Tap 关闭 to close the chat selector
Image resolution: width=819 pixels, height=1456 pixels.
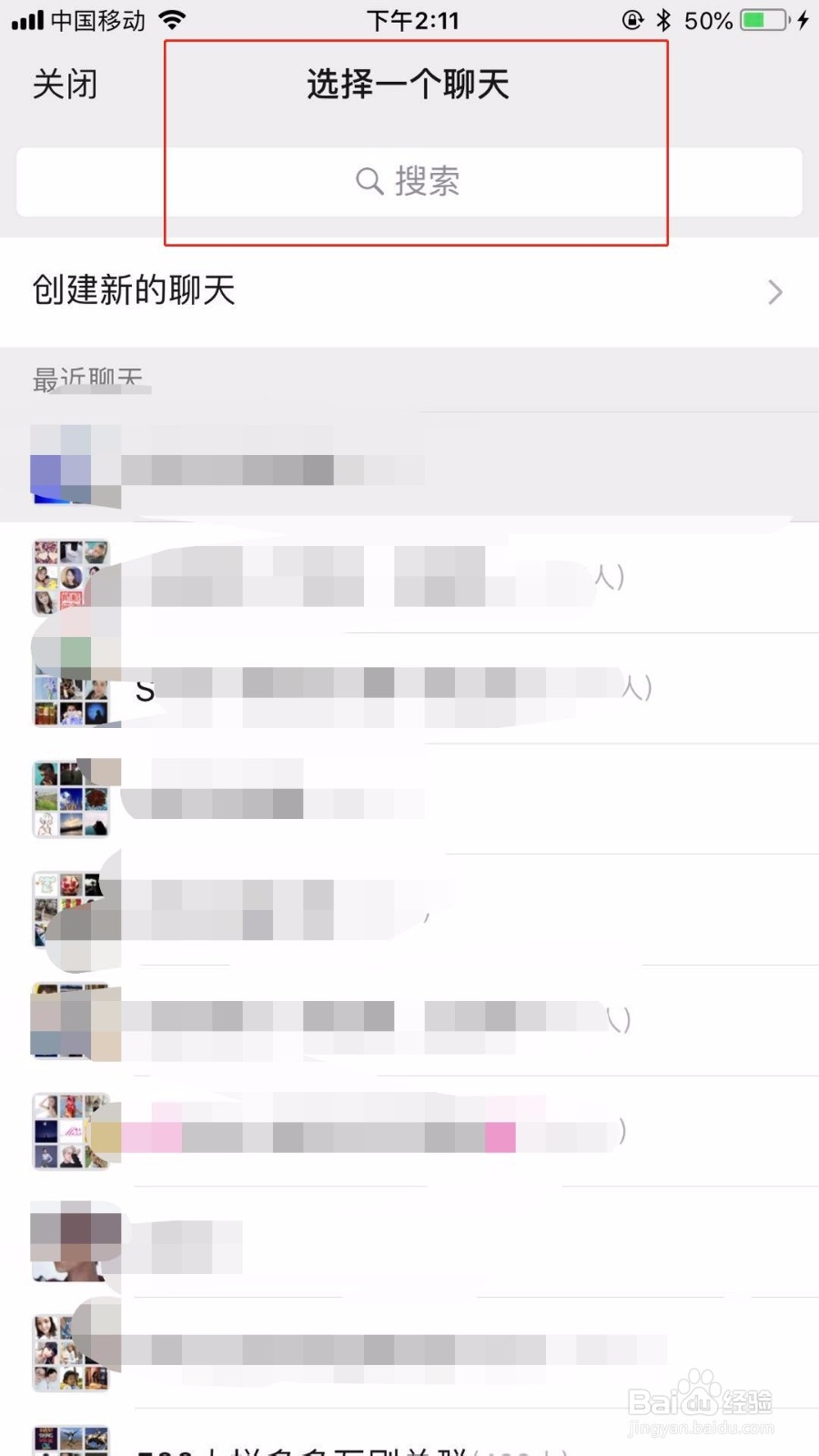65,84
